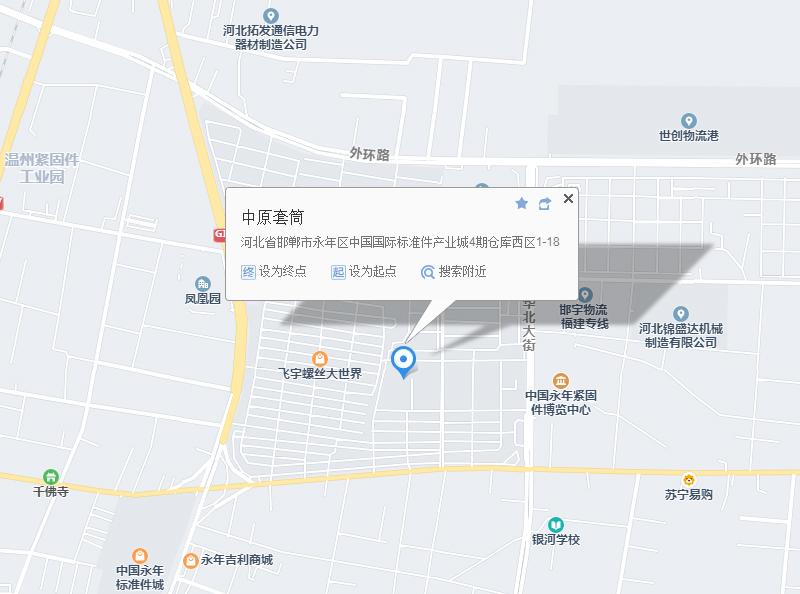Screen dimensions: 800x594
Task: Open 中国永年标准件城 map point
Action: point(140,555)
